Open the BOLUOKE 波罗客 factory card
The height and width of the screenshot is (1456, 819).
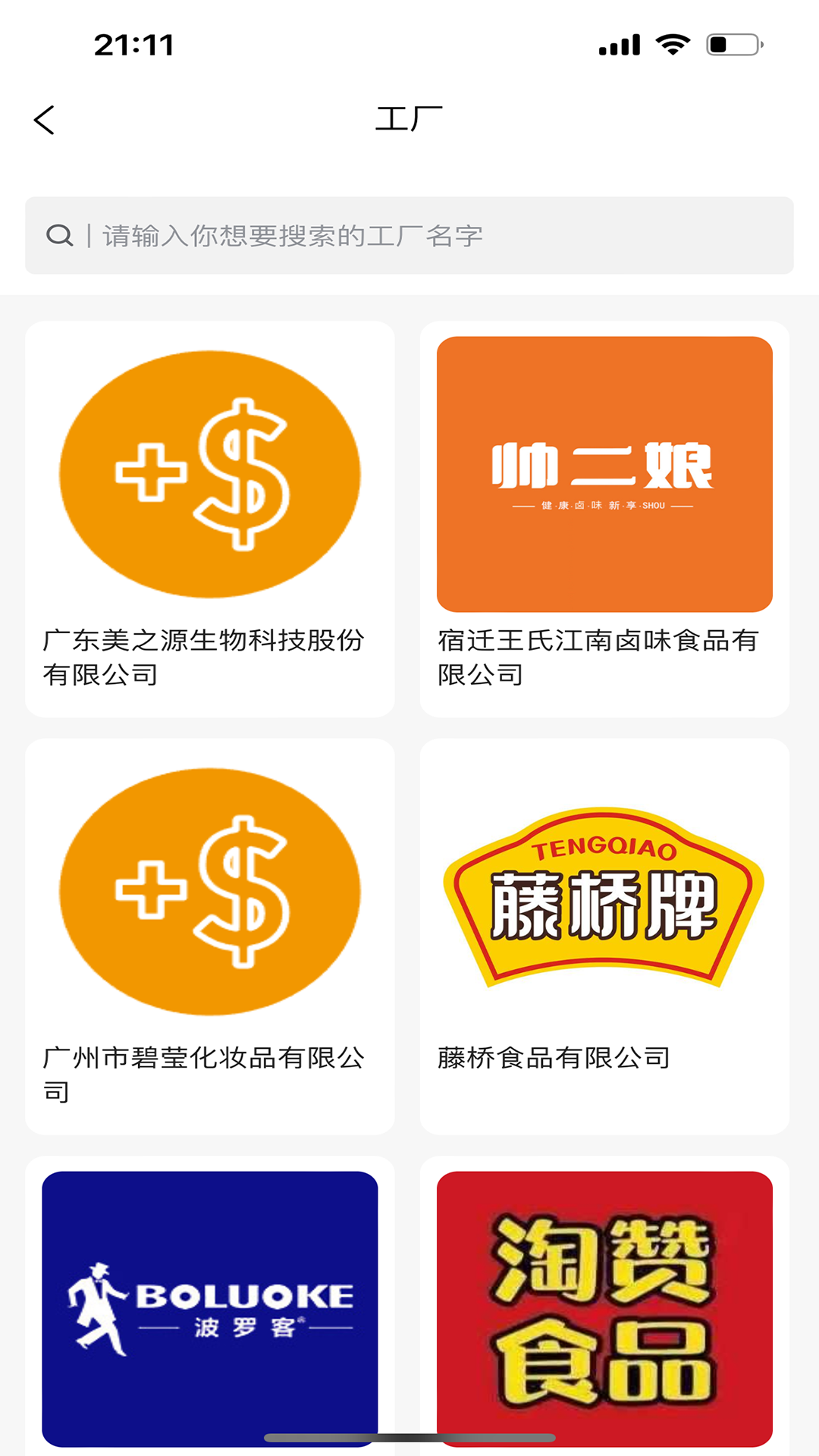tap(210, 1308)
